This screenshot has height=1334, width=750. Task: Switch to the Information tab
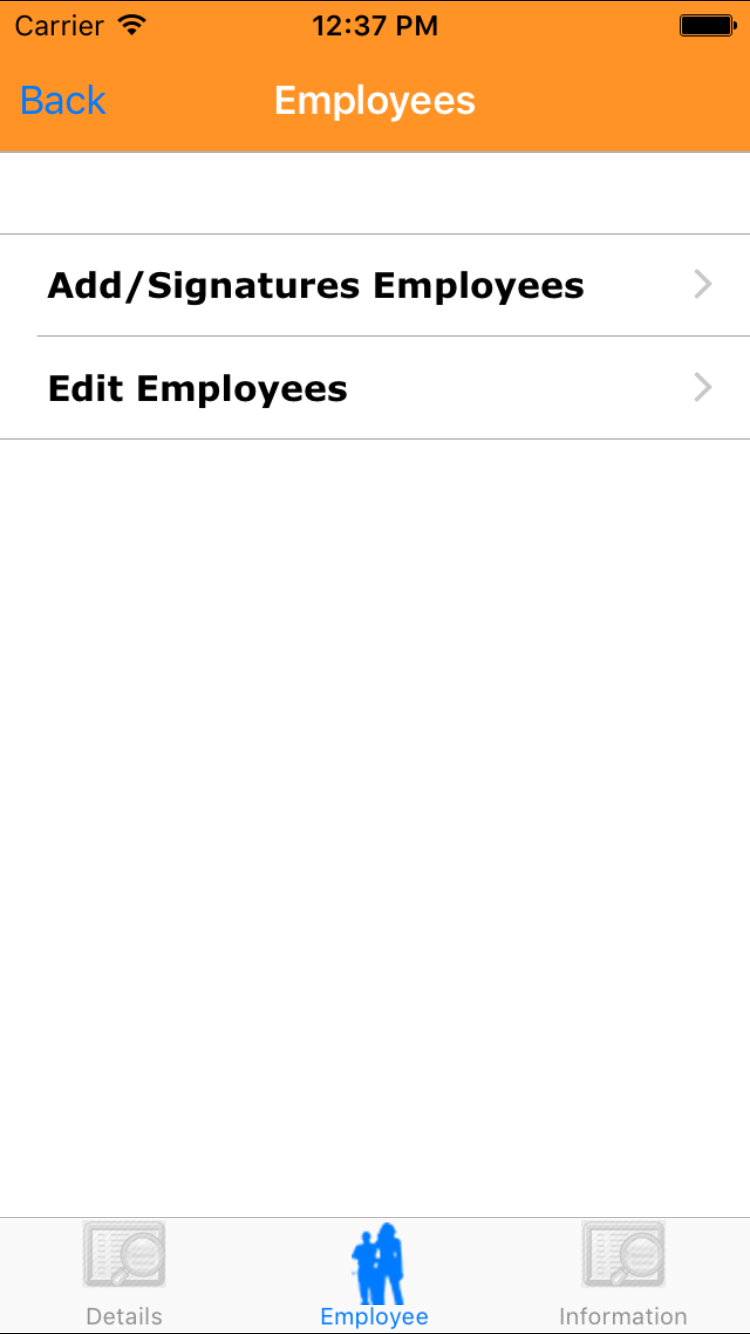pos(623,1274)
